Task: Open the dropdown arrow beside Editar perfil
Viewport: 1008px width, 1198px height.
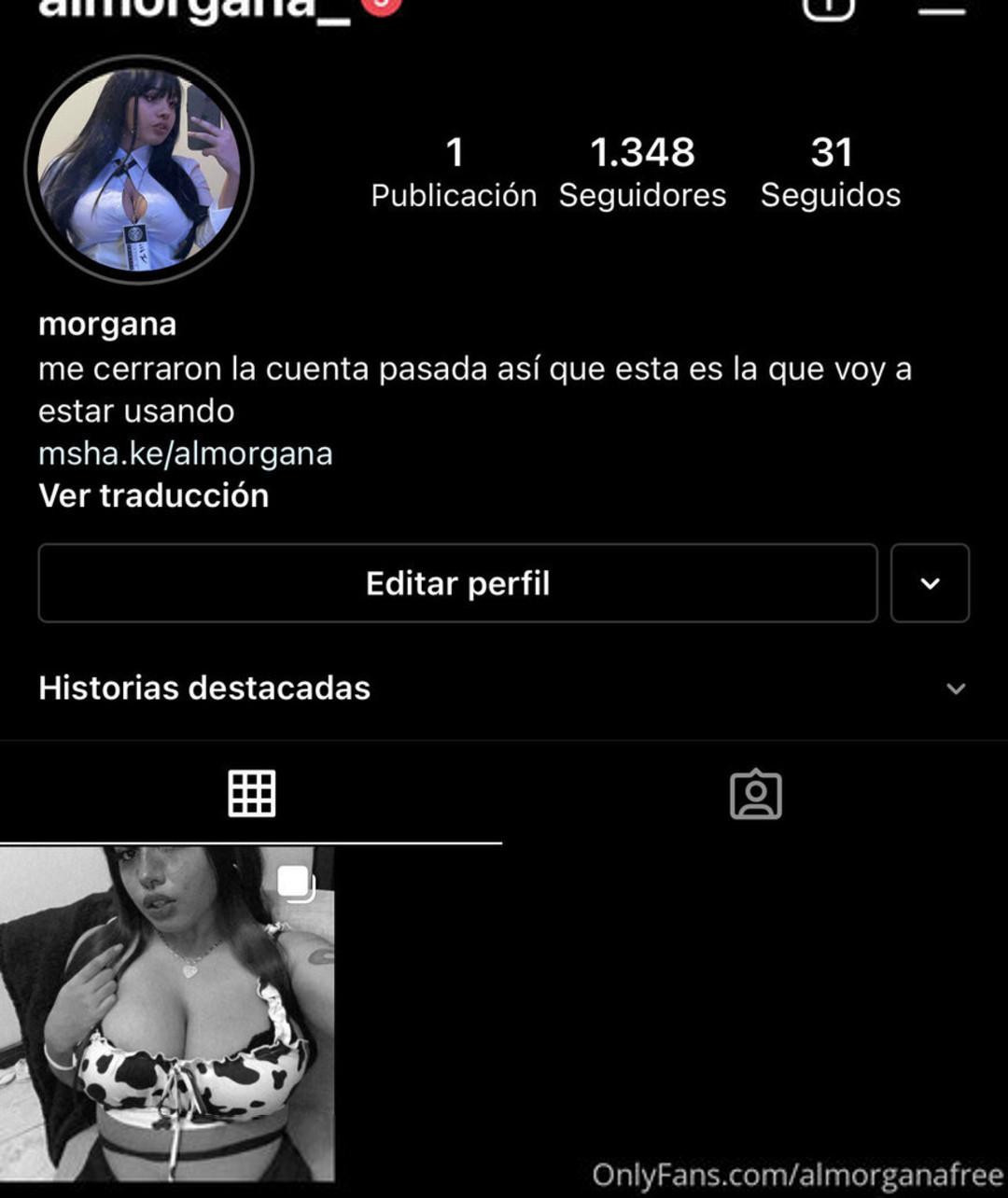Action: point(930,583)
